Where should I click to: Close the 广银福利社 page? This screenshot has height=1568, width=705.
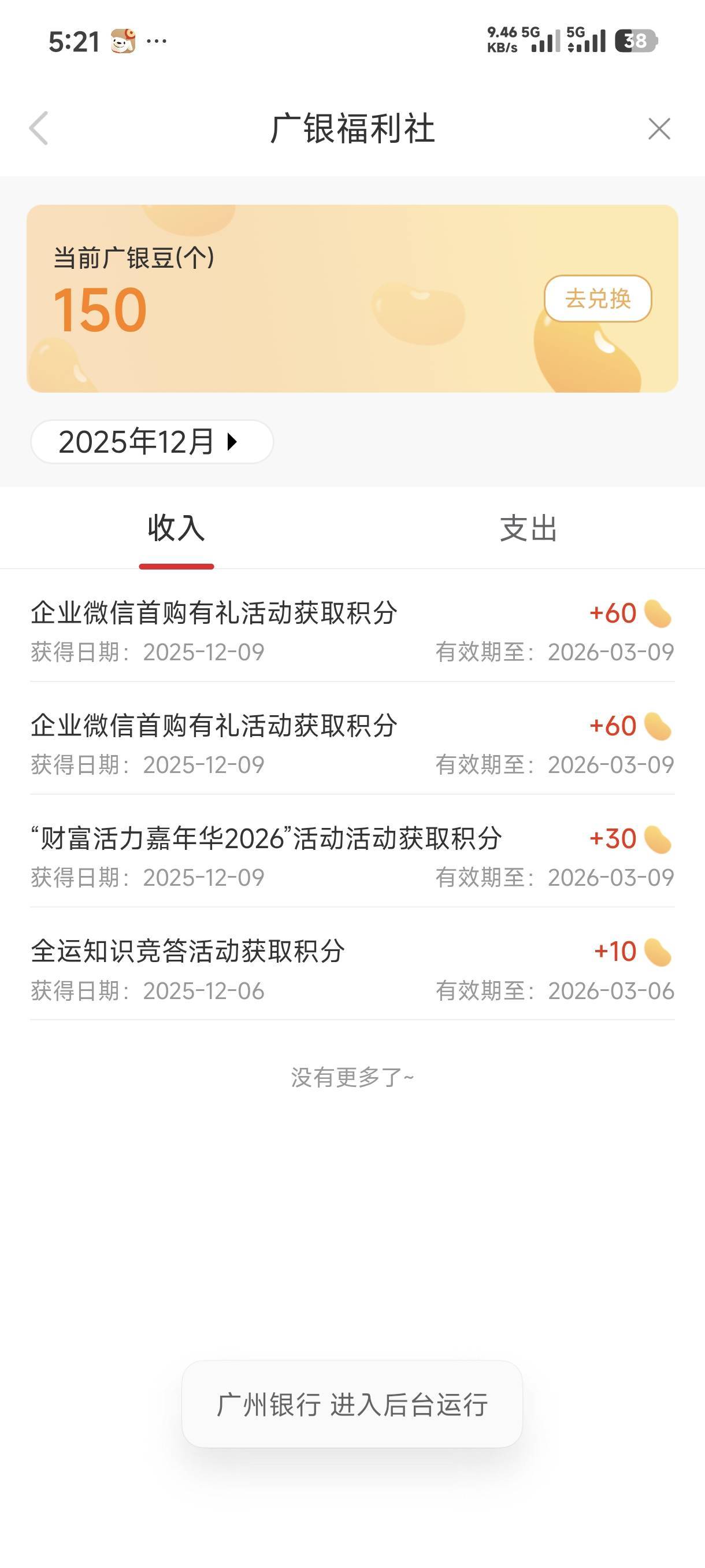pos(659,129)
